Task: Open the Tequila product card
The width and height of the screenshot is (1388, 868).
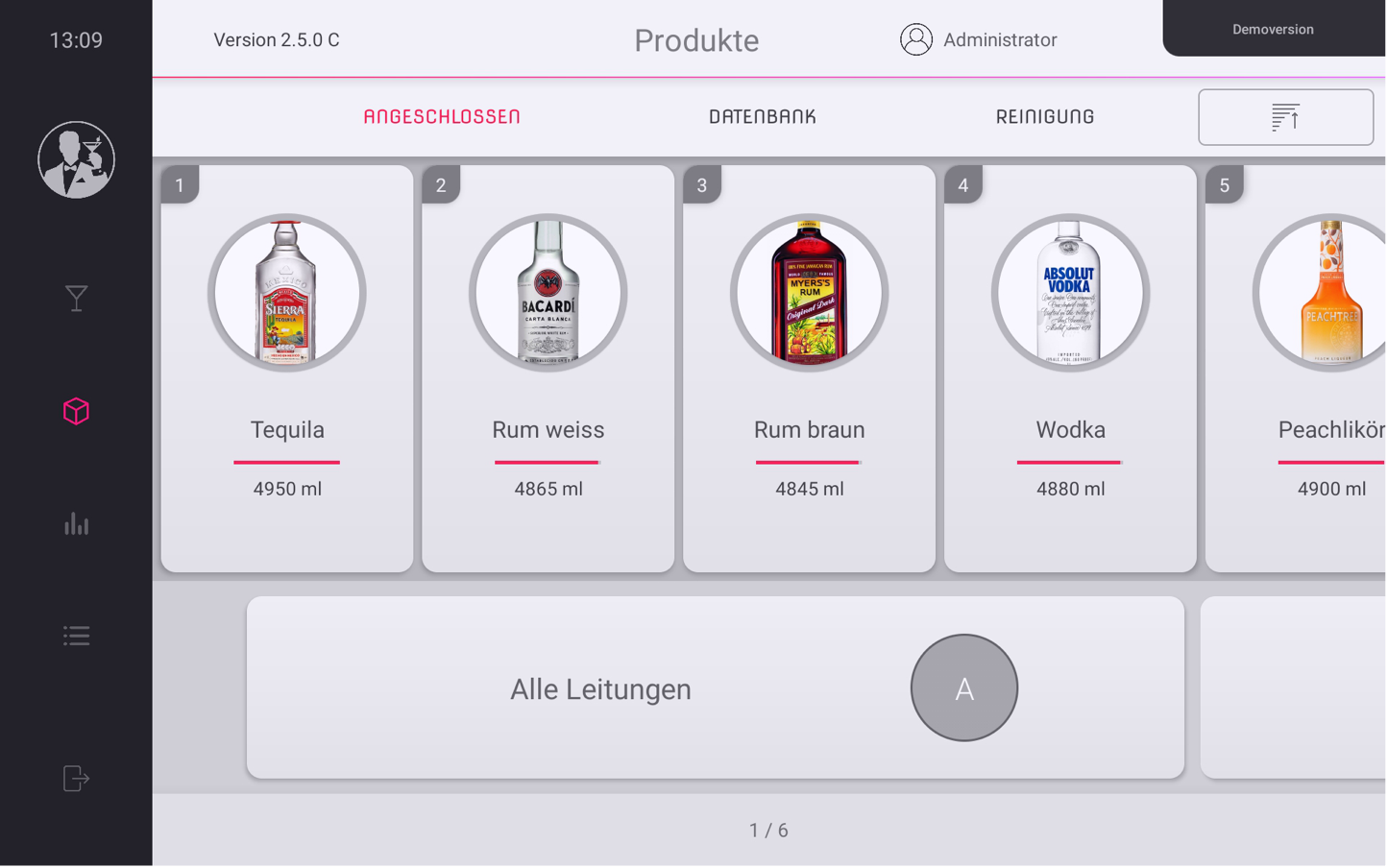Action: (287, 369)
